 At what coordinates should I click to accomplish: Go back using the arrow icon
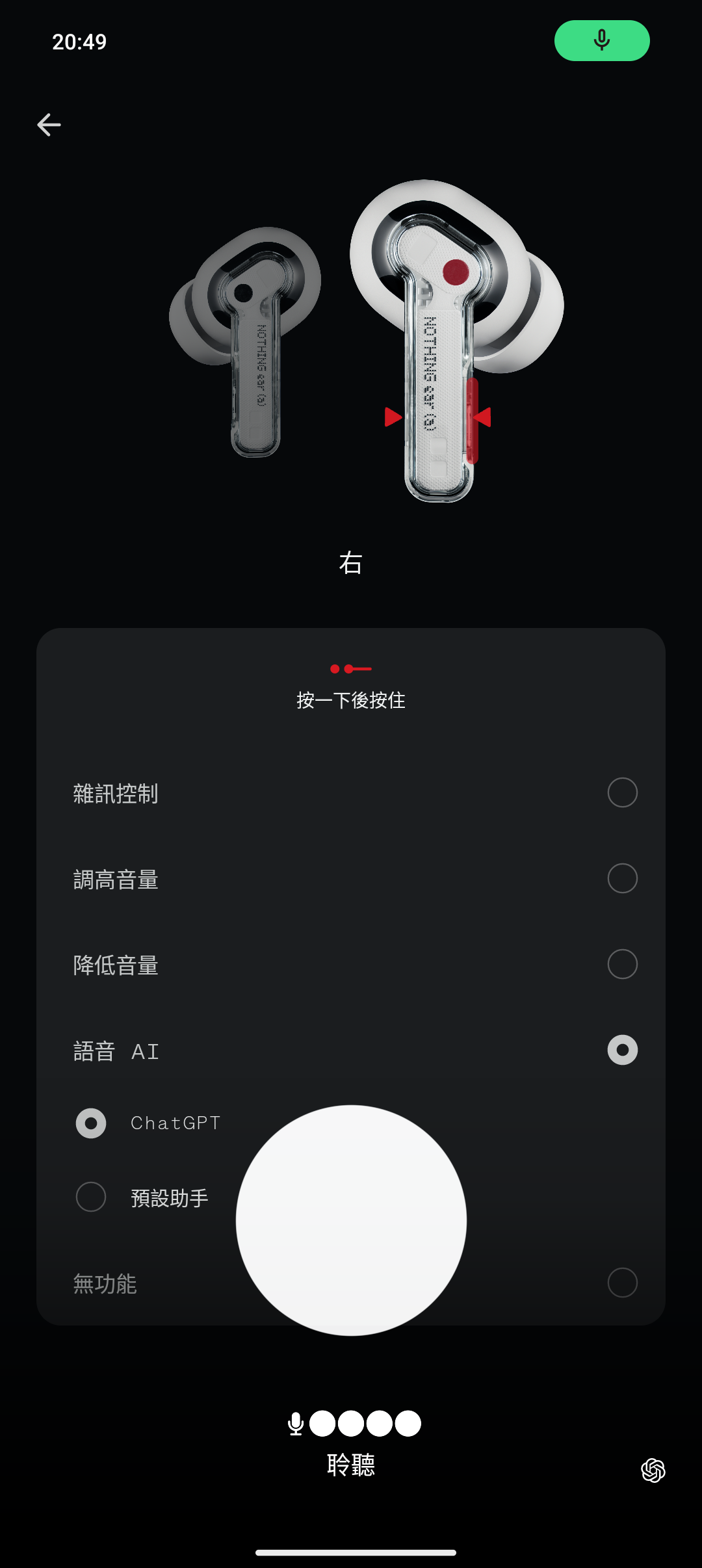[x=49, y=125]
